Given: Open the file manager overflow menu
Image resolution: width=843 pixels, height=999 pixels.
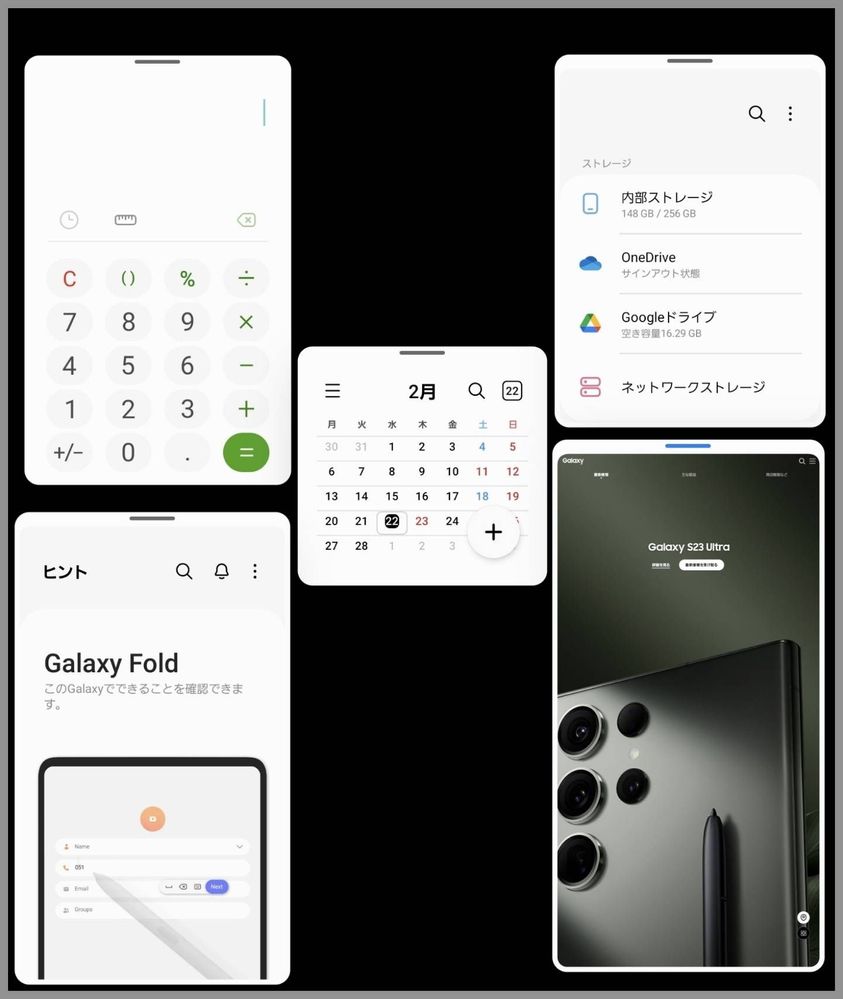Looking at the screenshot, I should (x=790, y=114).
